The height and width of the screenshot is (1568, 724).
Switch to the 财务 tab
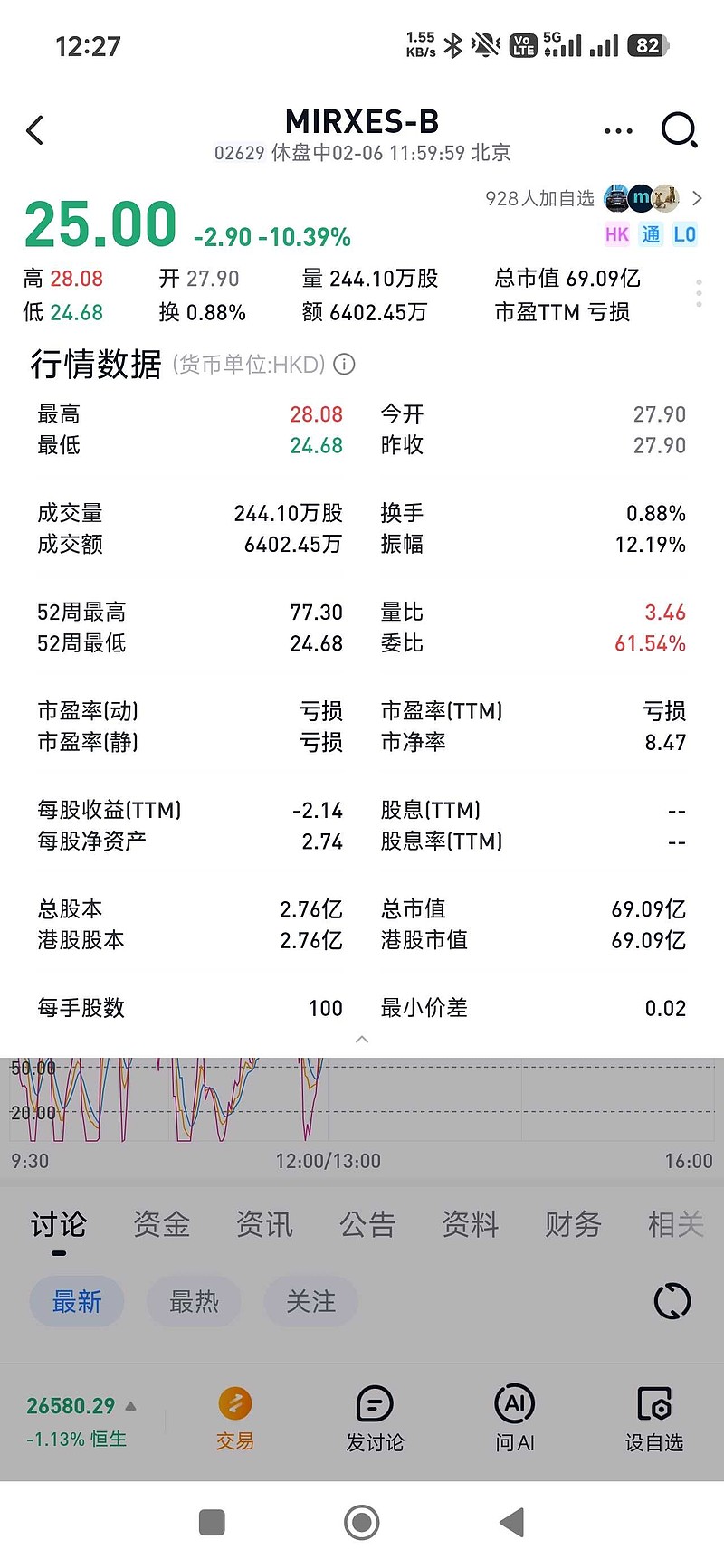573,1224
